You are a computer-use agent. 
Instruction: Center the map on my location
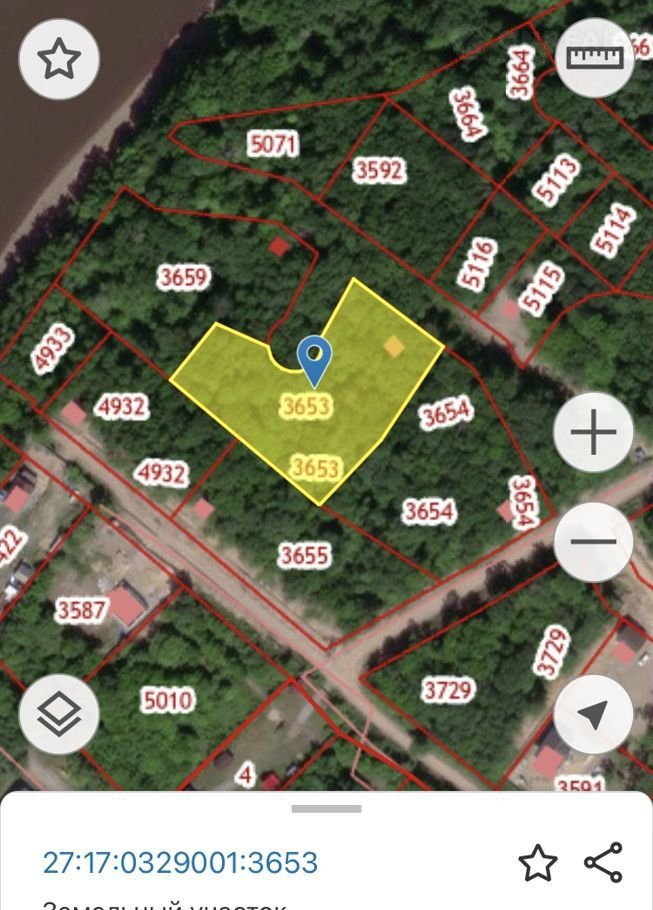tap(594, 714)
